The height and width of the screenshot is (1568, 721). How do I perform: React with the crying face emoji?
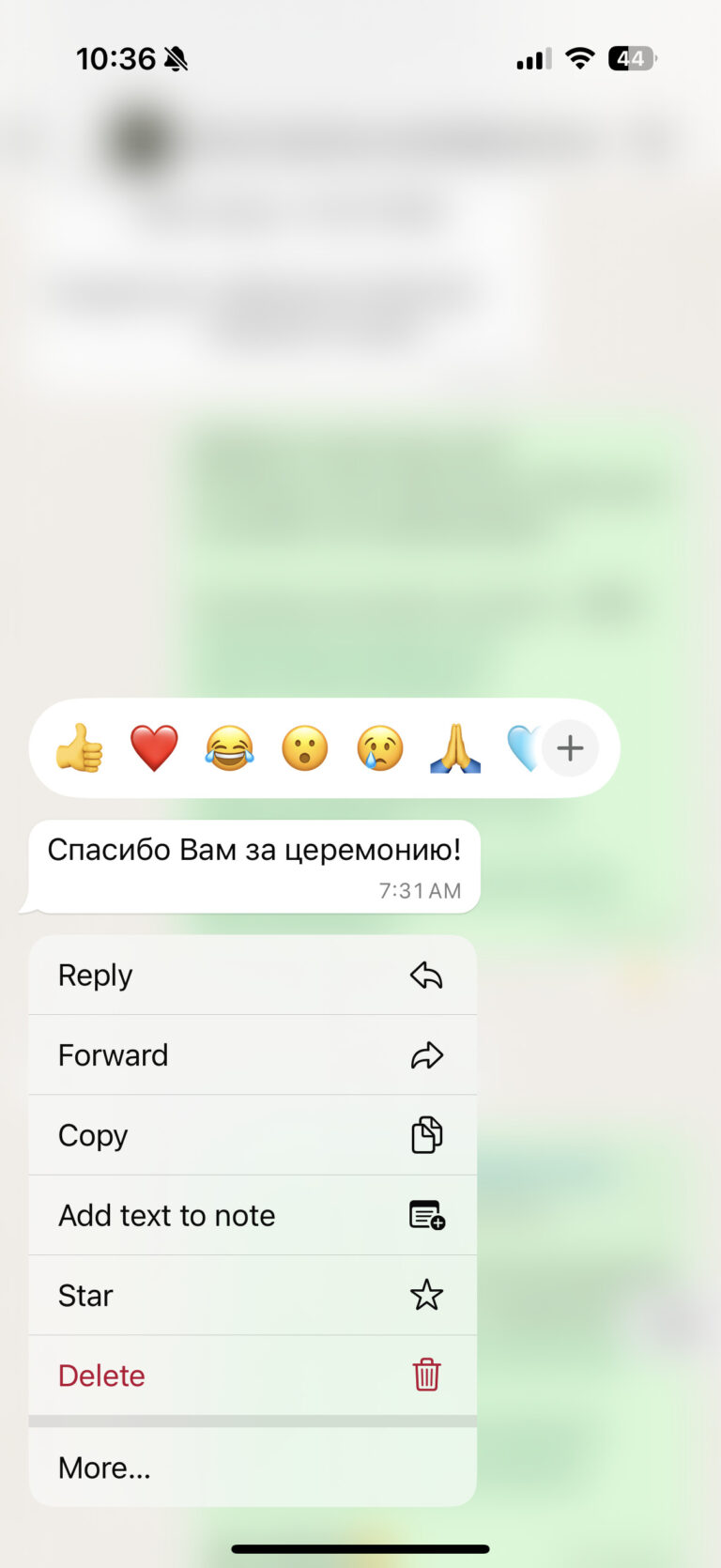tap(380, 748)
